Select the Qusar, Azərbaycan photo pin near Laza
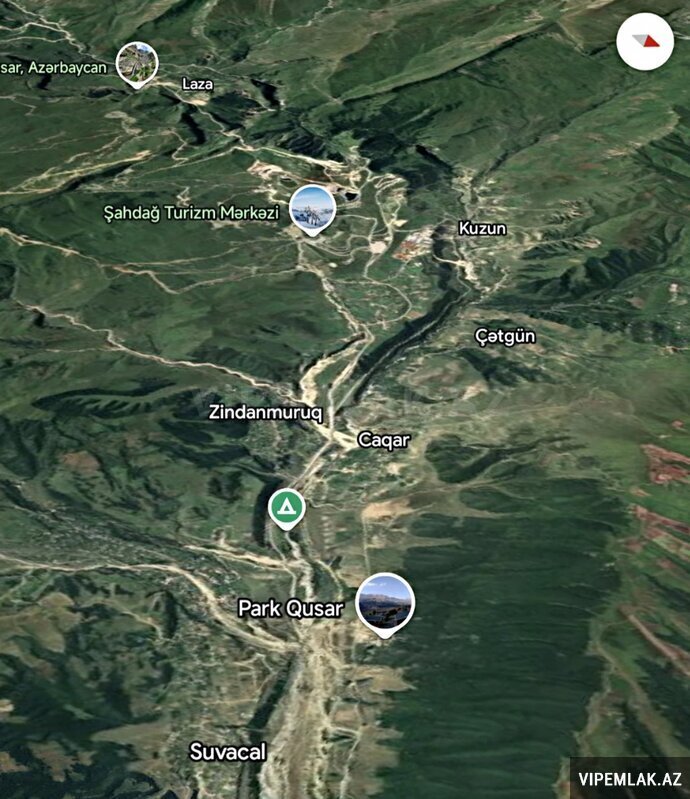This screenshot has height=799, width=690. coord(137,64)
